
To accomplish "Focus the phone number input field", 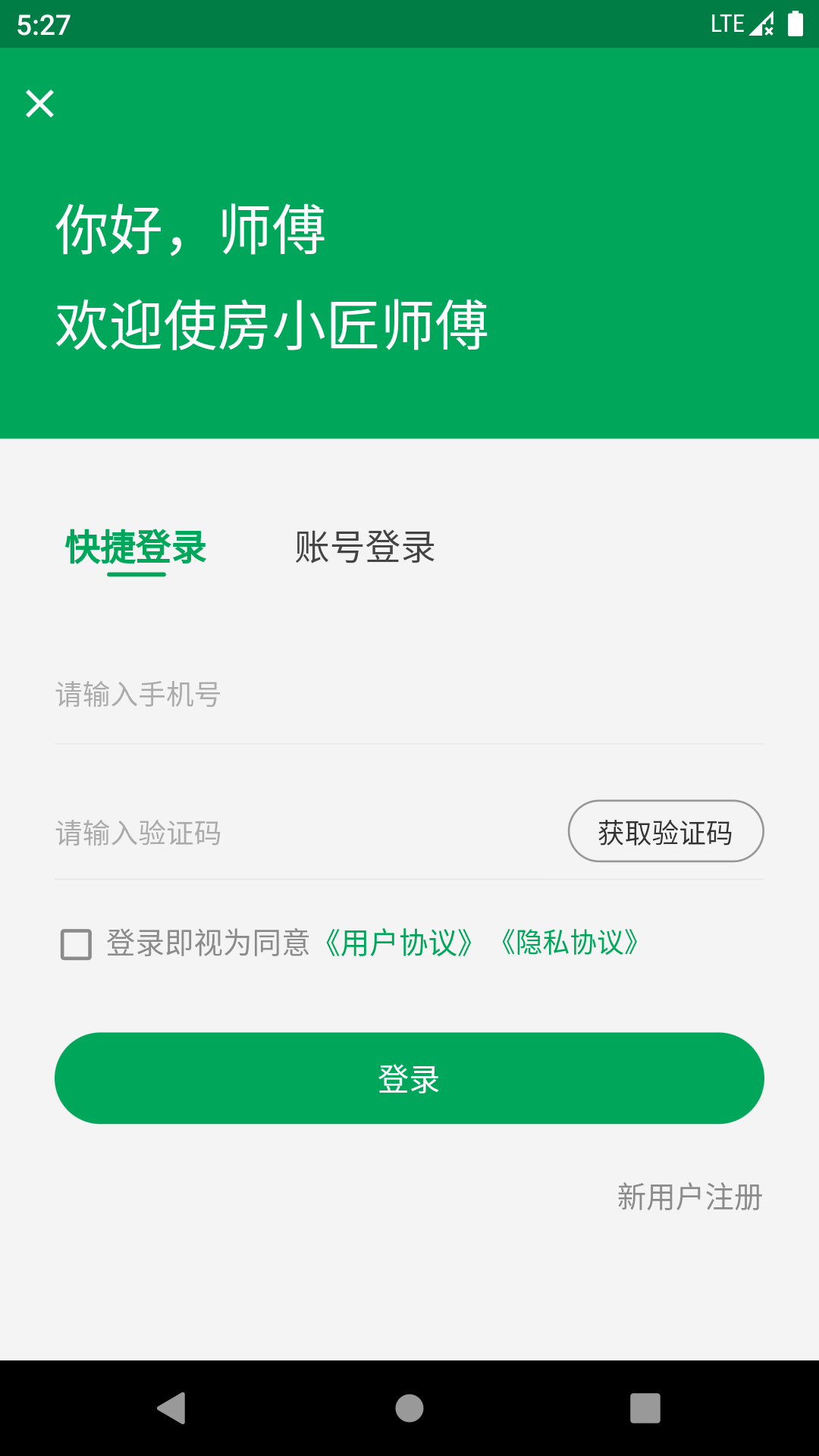I will [409, 695].
